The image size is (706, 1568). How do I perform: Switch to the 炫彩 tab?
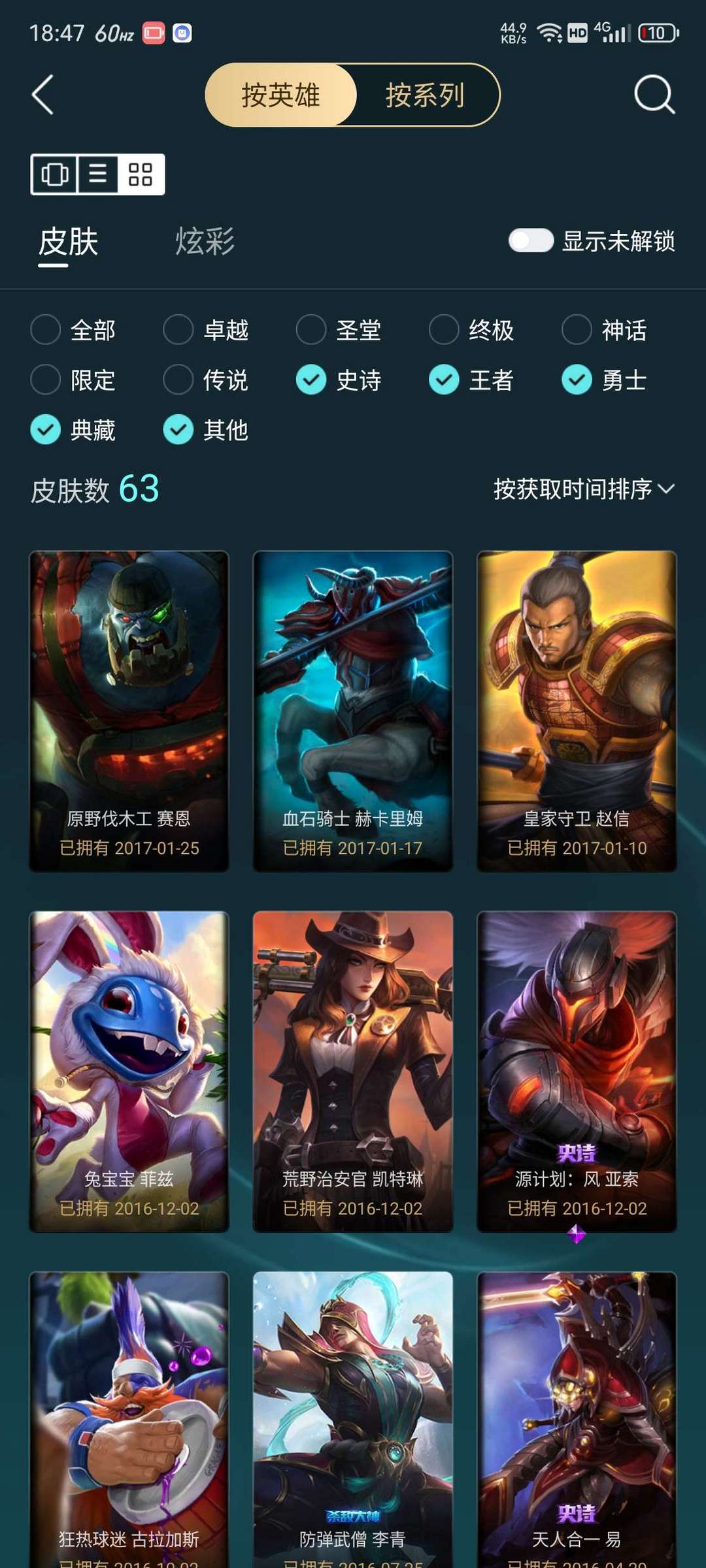tap(205, 242)
